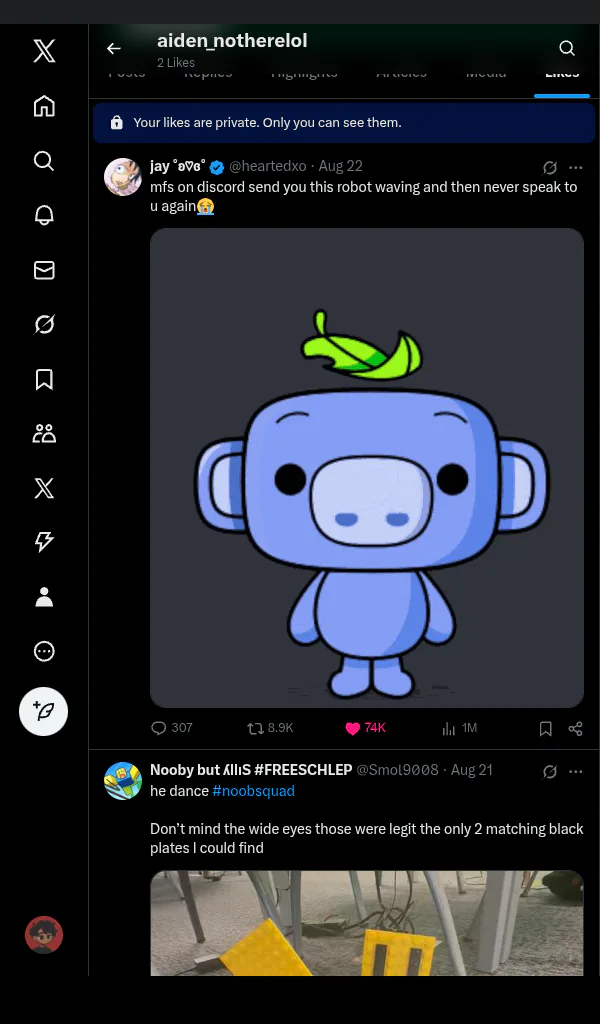
Task: Open the overflow menu on jay's post
Action: pyautogui.click(x=575, y=167)
